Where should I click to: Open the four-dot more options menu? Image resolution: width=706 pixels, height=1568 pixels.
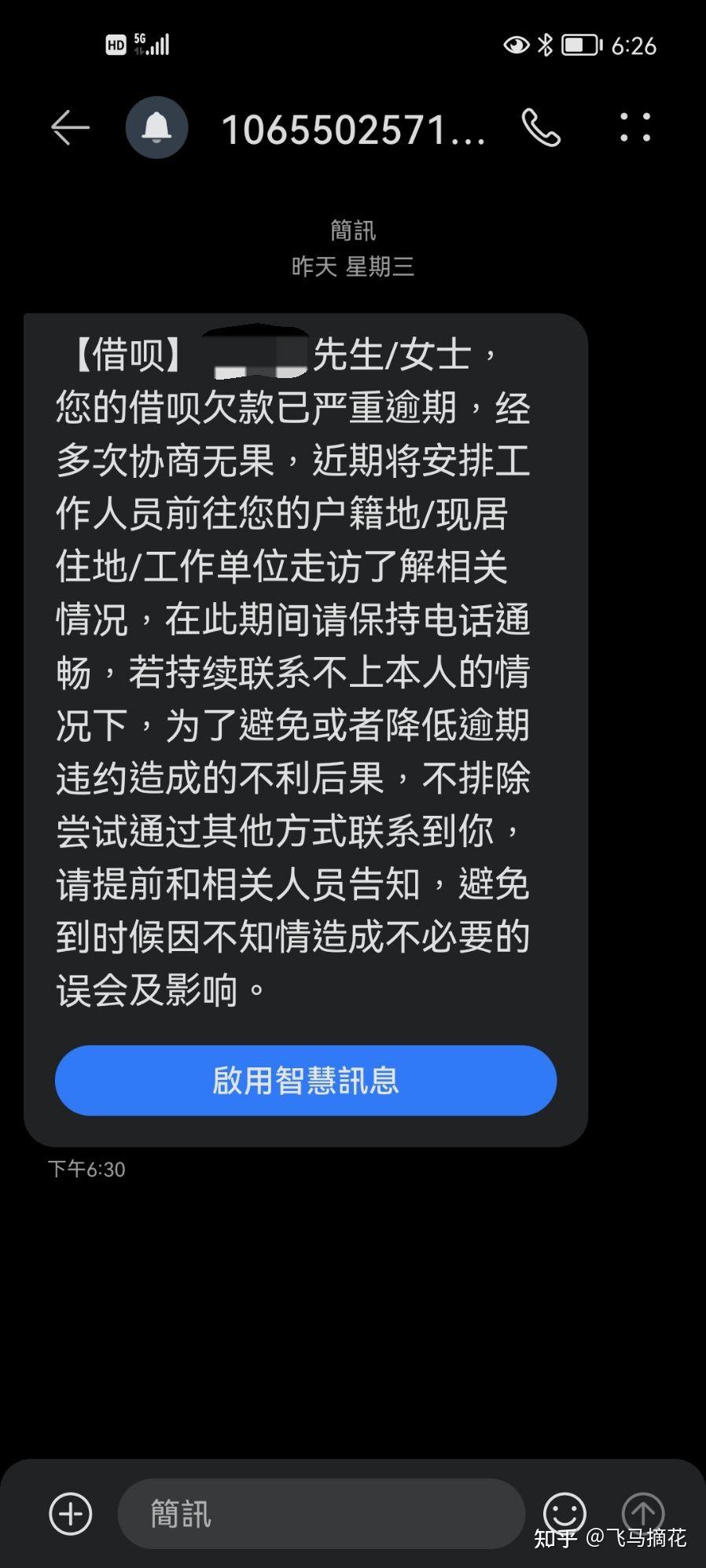click(635, 127)
